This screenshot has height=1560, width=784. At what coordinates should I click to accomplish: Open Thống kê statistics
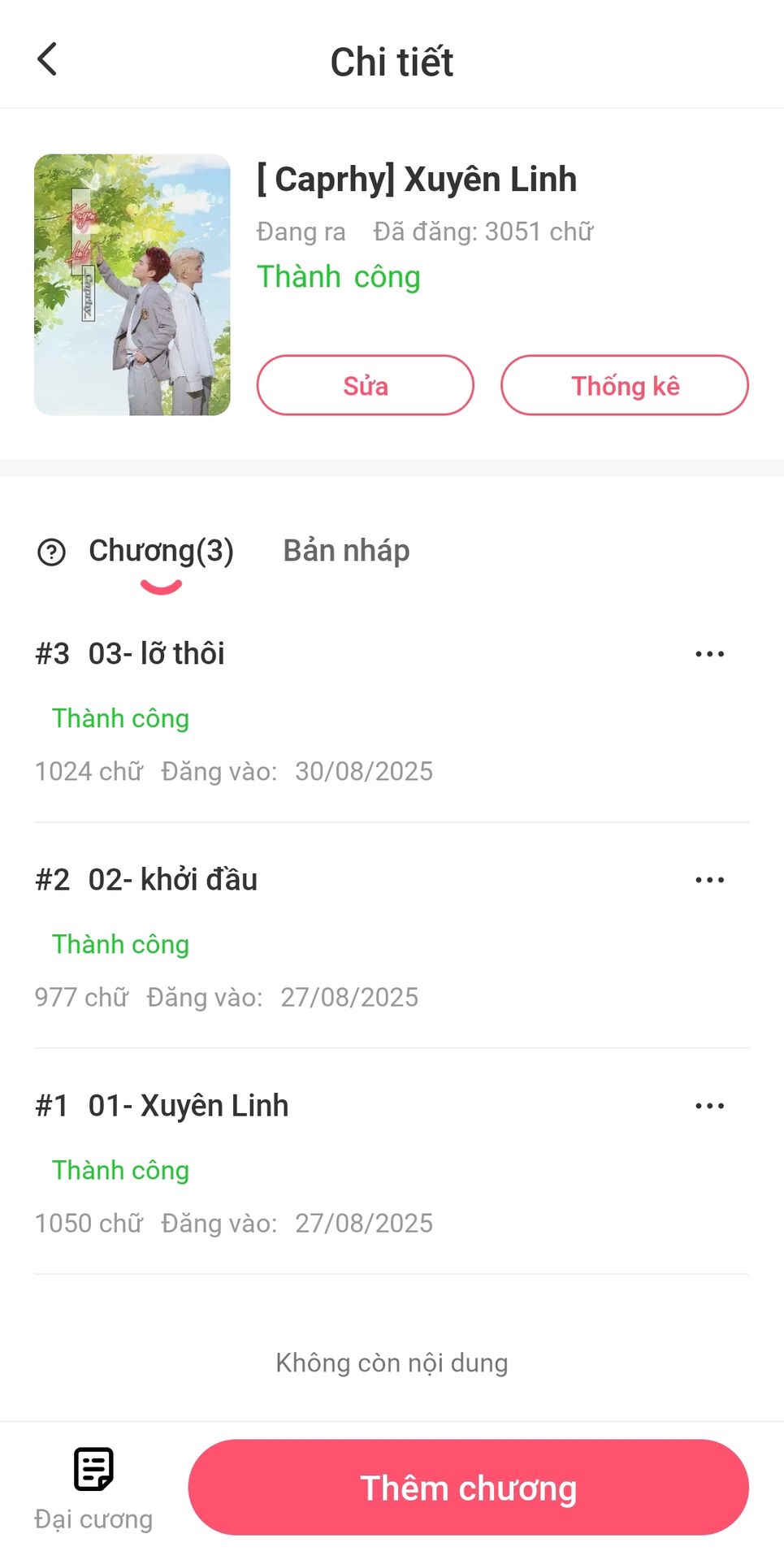coord(624,385)
